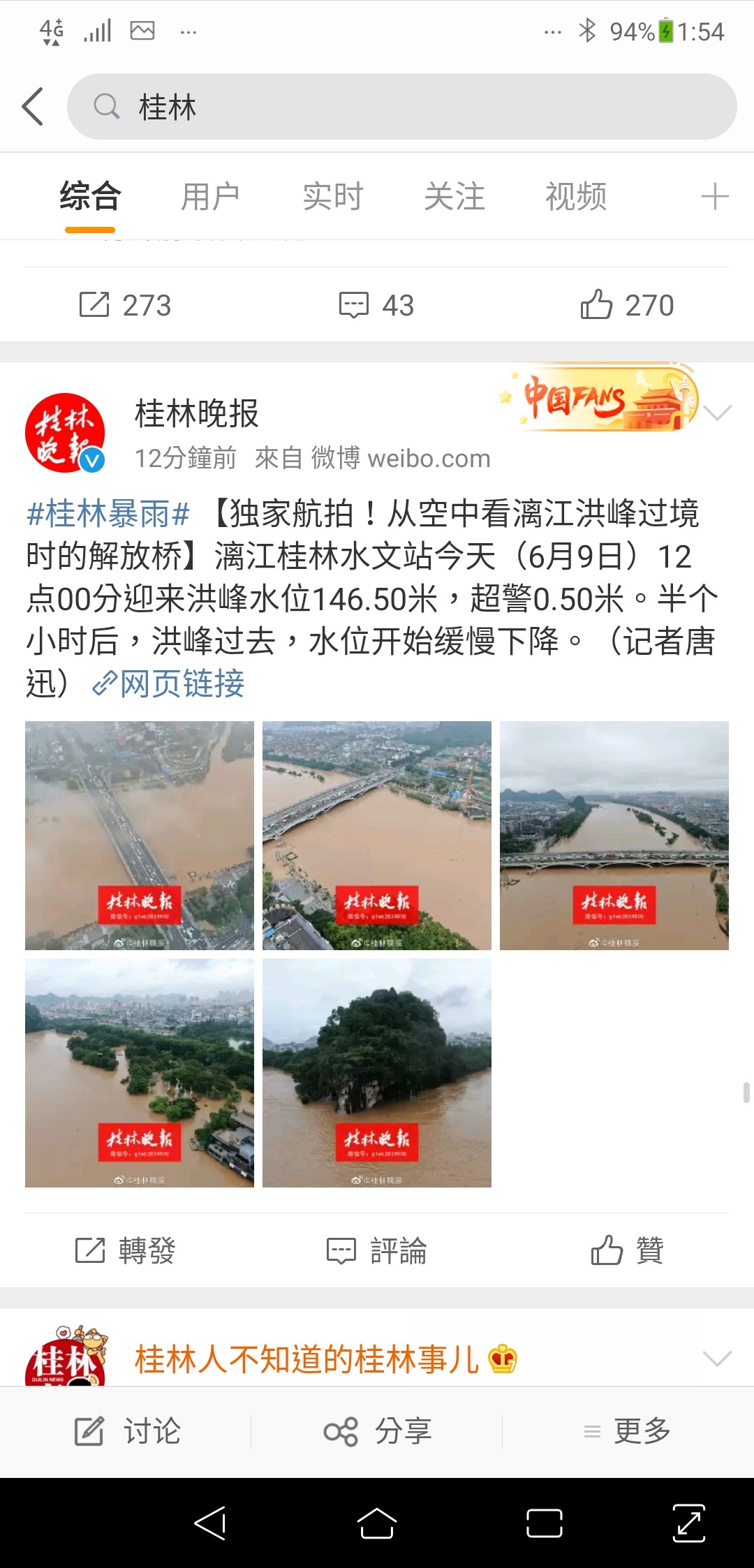The height and width of the screenshot is (1568, 754).
Task: Expand the dropdown arrow on 桂林晚报's post
Action: point(717,413)
